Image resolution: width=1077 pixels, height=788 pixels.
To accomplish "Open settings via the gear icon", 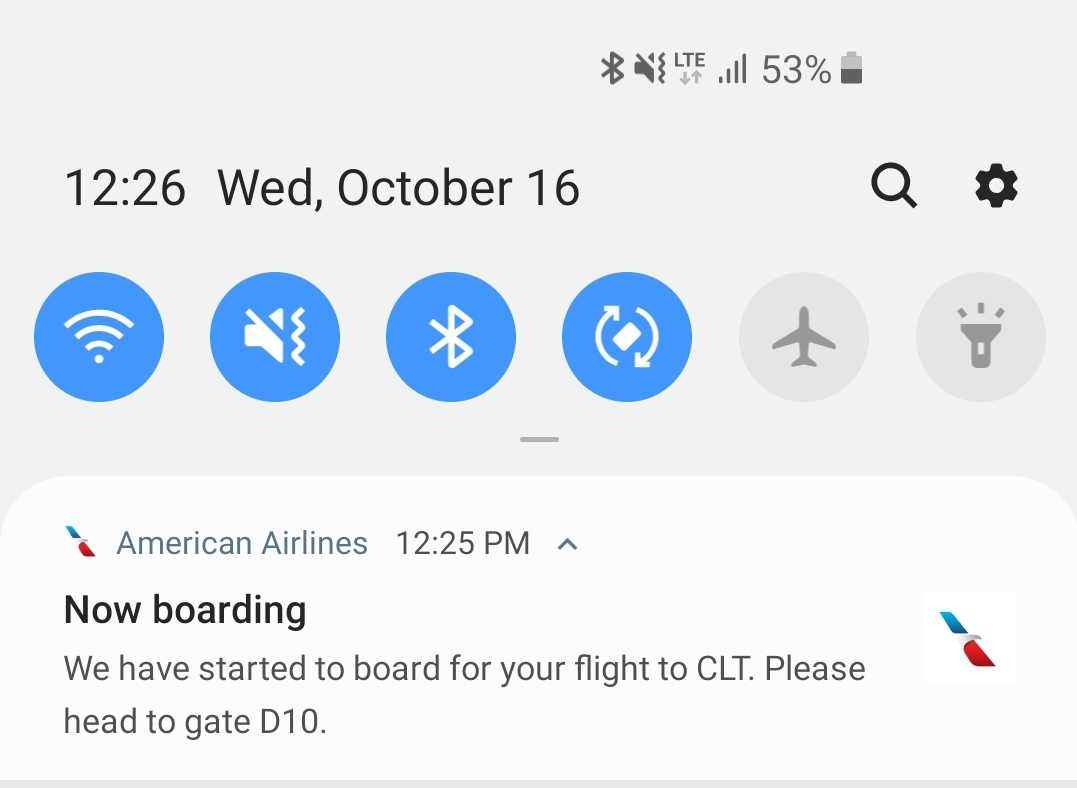I will pyautogui.click(x=996, y=186).
